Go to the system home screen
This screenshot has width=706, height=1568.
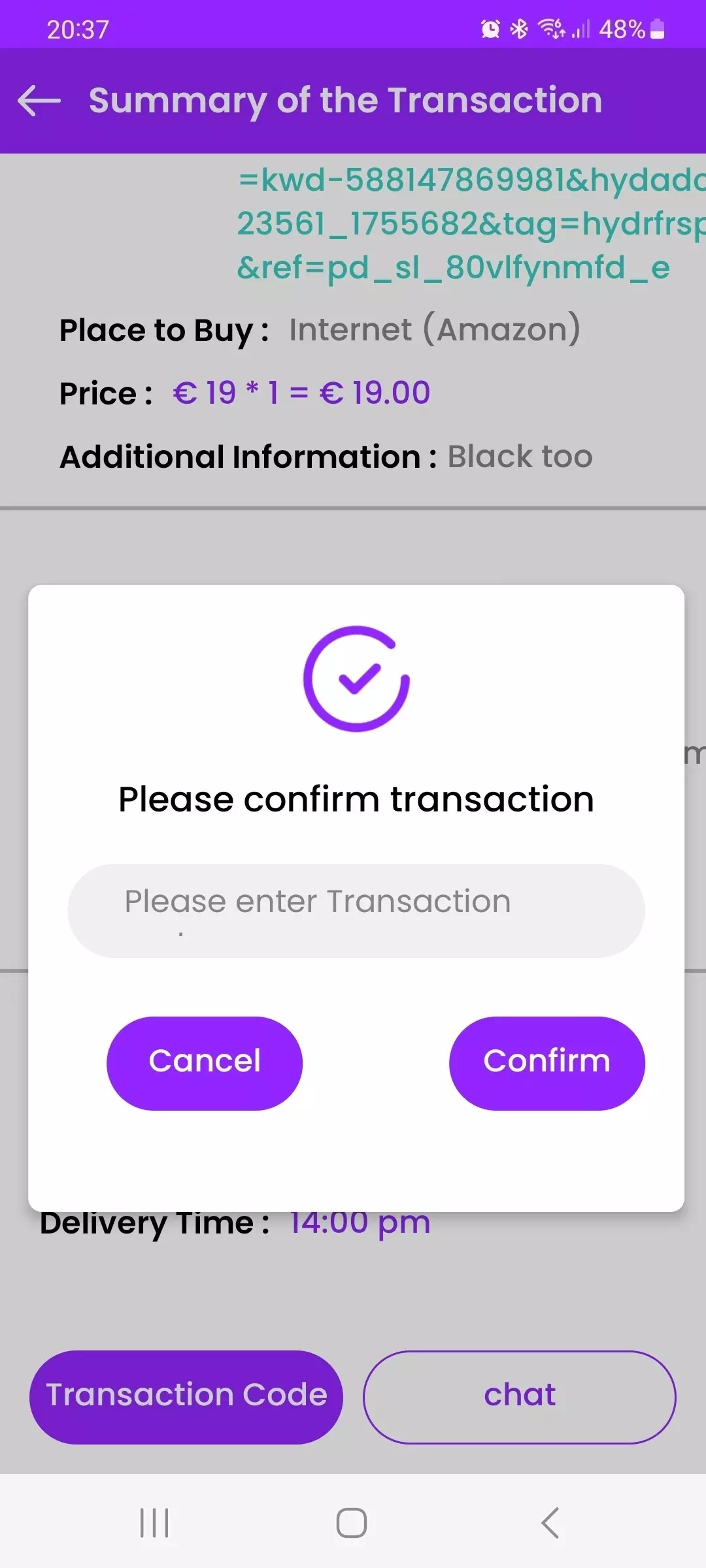352,1523
